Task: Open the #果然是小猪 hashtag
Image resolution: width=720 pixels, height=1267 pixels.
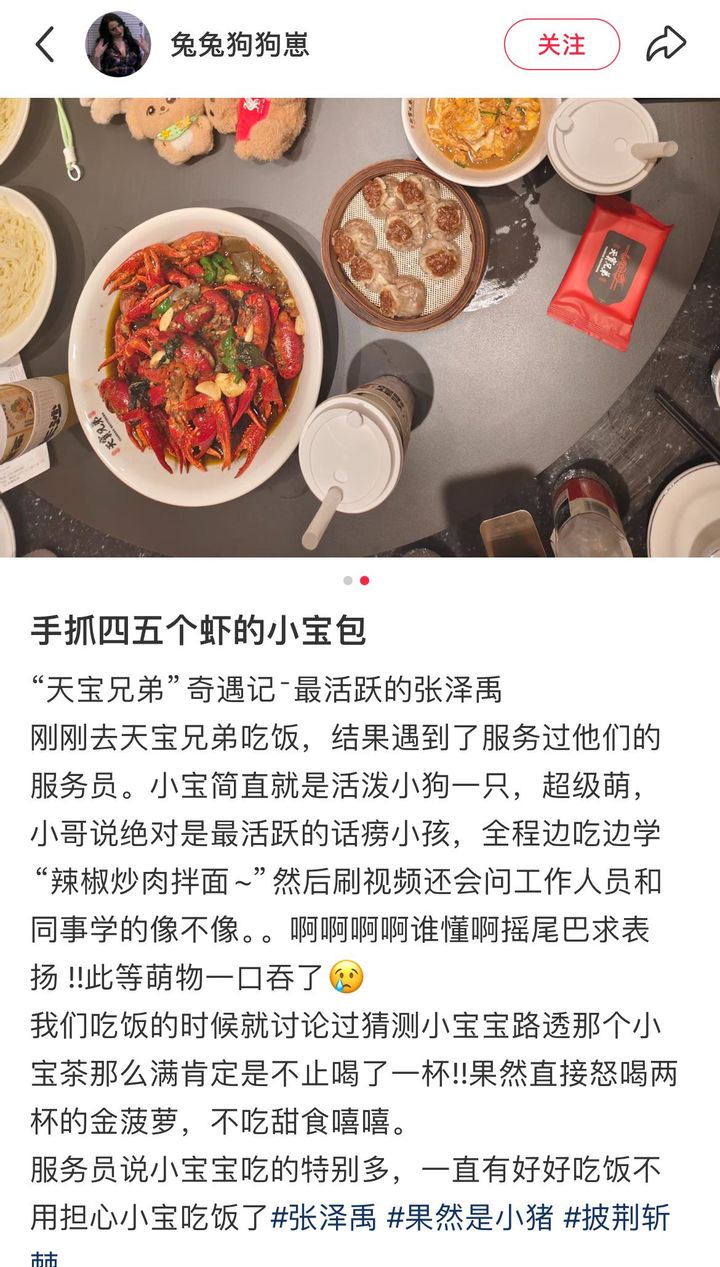Action: coord(469,1217)
